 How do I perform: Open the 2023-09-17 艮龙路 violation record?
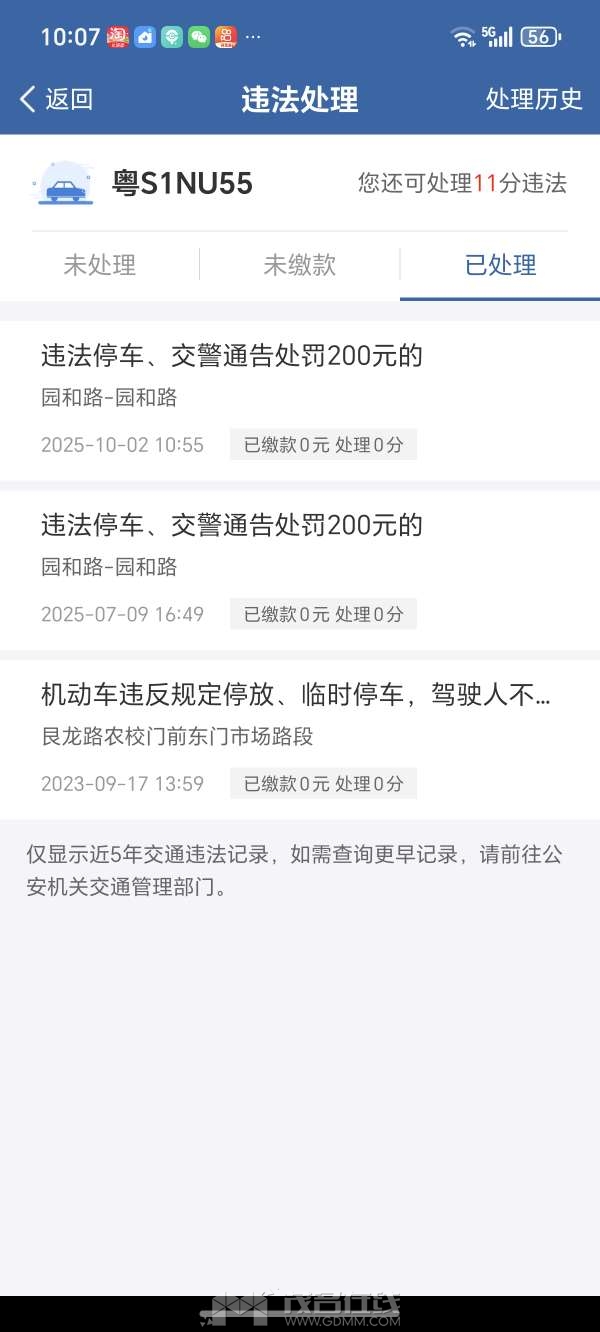pos(299,738)
